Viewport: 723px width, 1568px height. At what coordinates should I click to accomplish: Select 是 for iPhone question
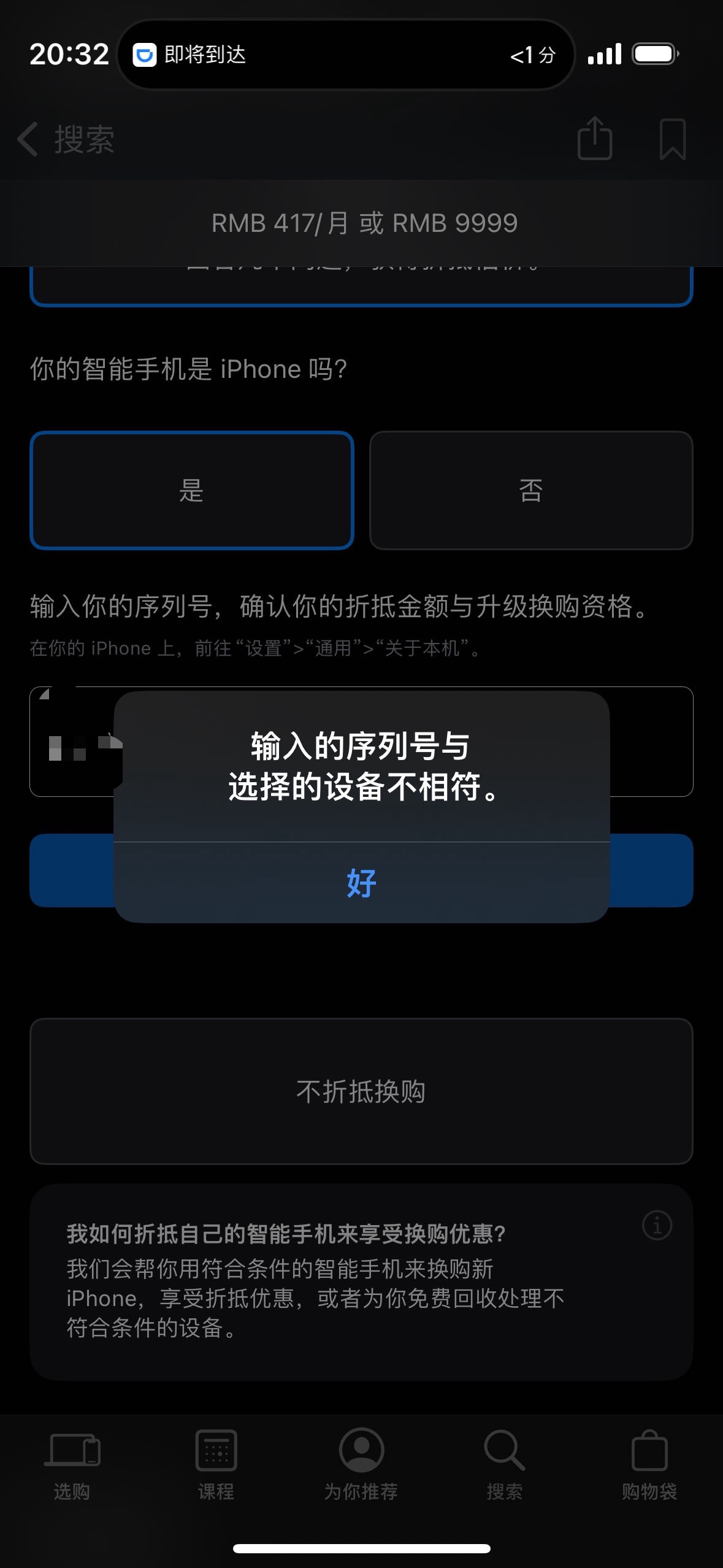pos(192,490)
